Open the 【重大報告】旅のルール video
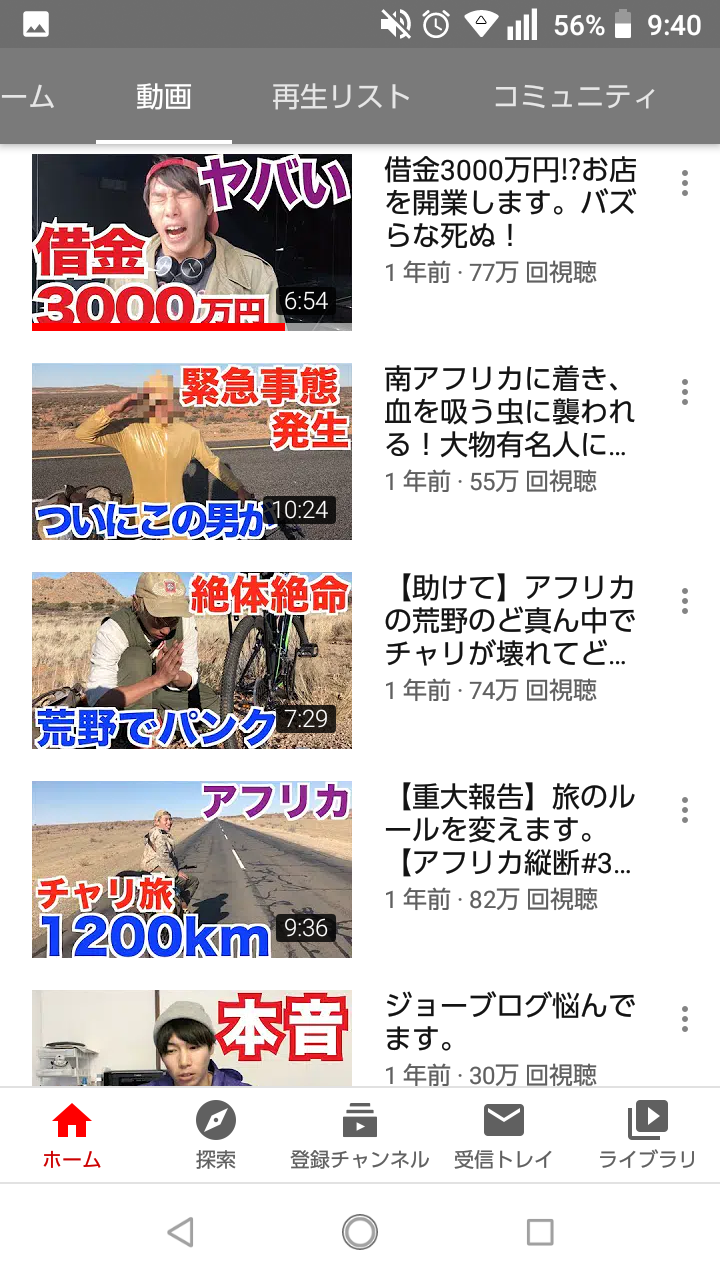The image size is (720, 1280). pos(192,869)
